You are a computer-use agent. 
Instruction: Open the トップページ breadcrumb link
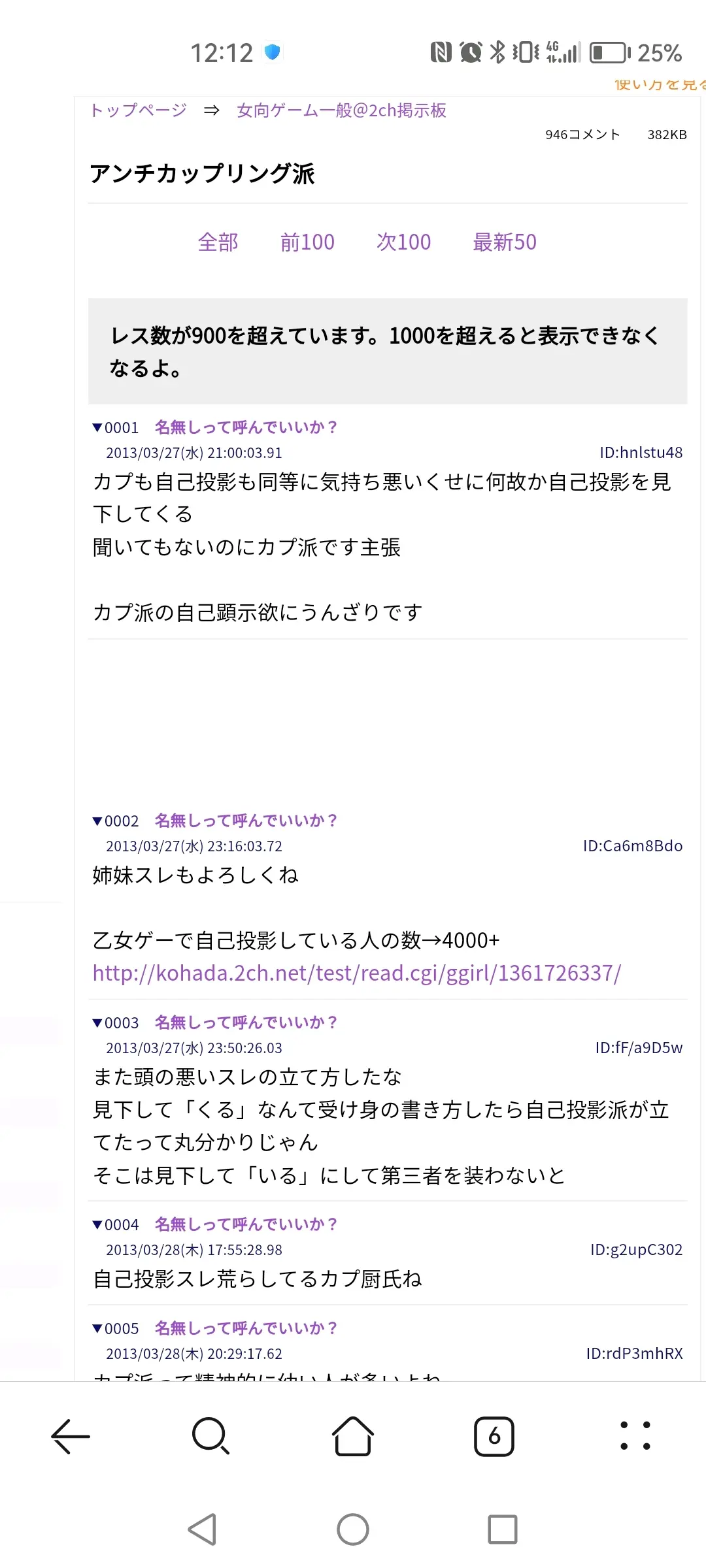point(139,110)
